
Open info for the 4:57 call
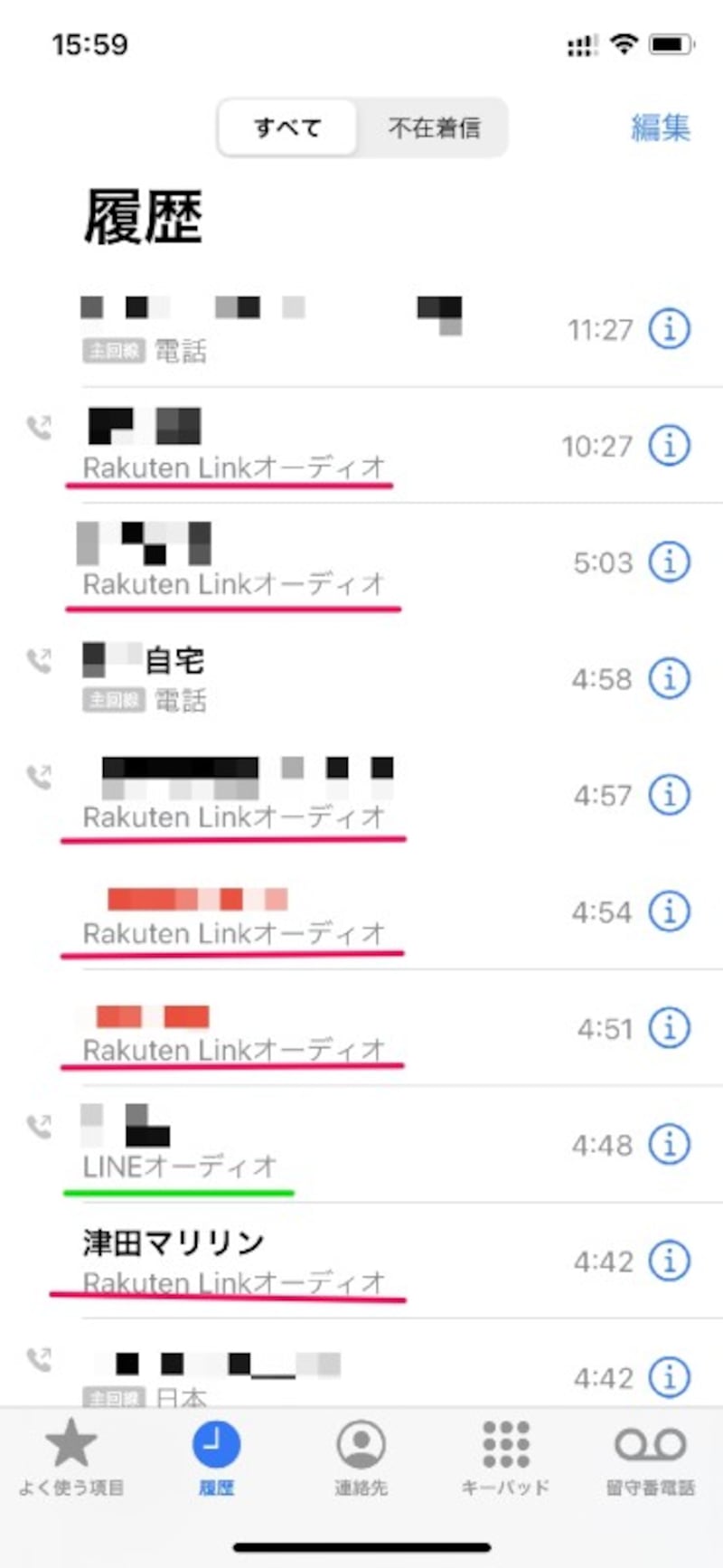669,795
